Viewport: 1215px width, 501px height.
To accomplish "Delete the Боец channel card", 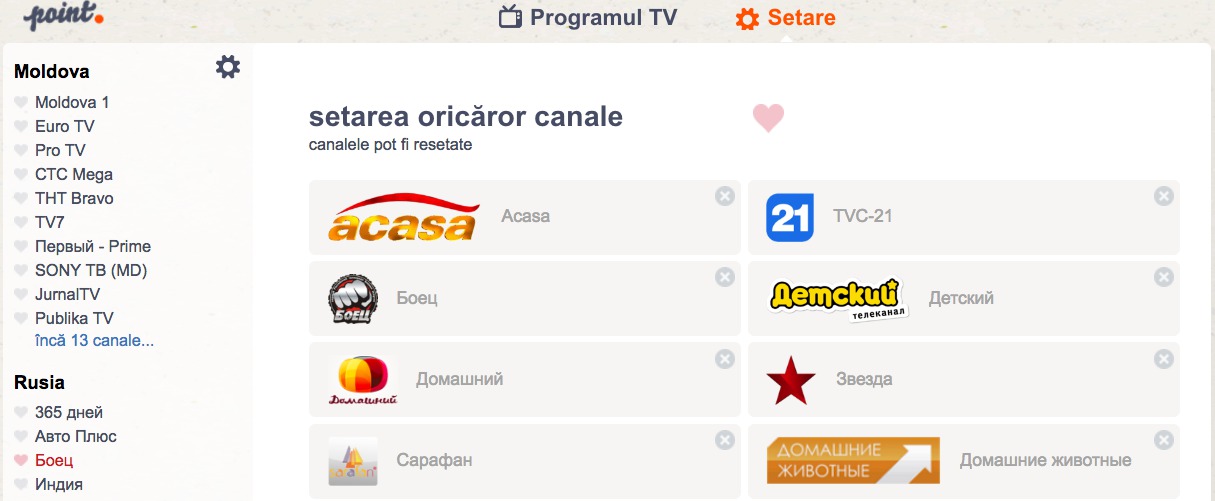I will pyautogui.click(x=725, y=277).
